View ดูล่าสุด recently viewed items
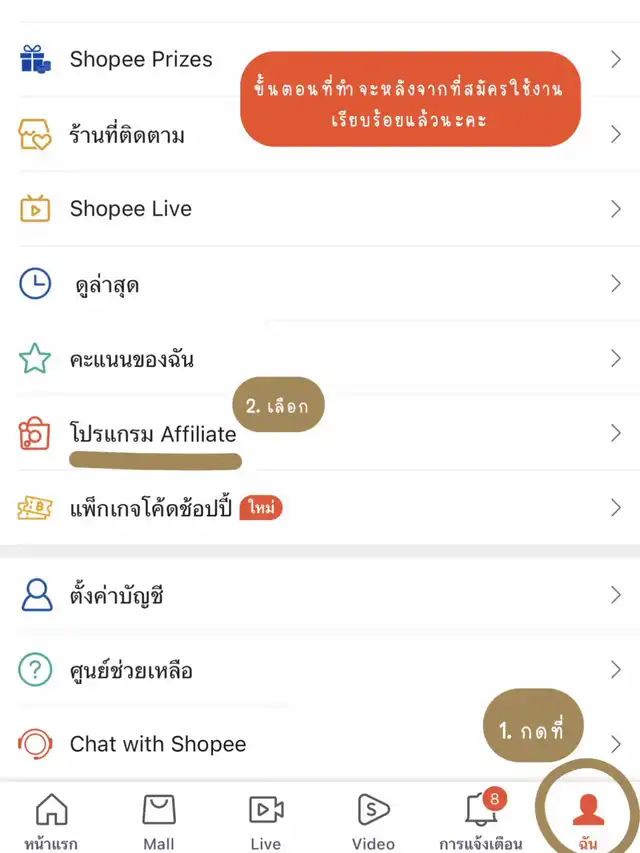 [107, 285]
